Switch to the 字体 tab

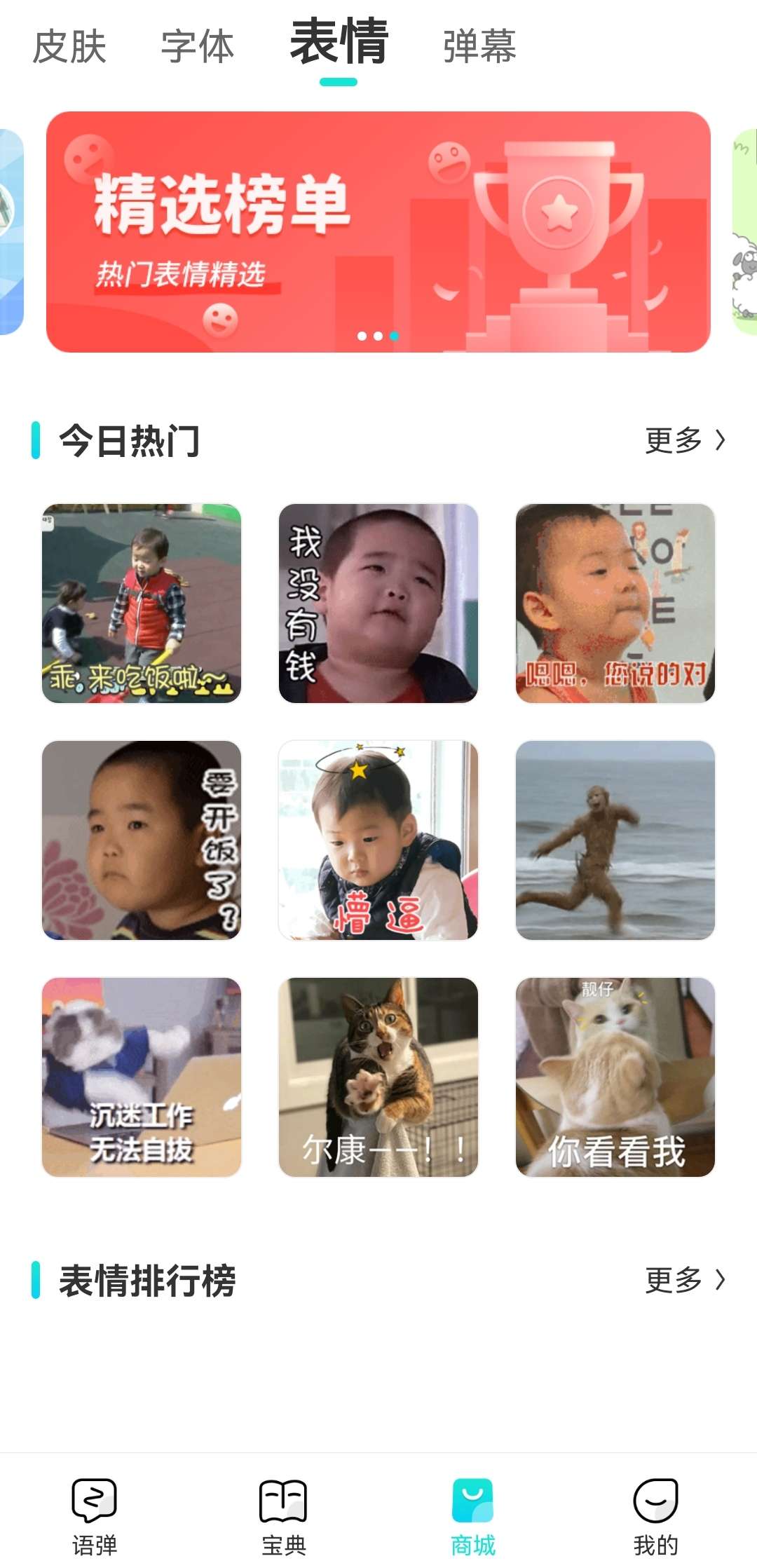tap(198, 46)
